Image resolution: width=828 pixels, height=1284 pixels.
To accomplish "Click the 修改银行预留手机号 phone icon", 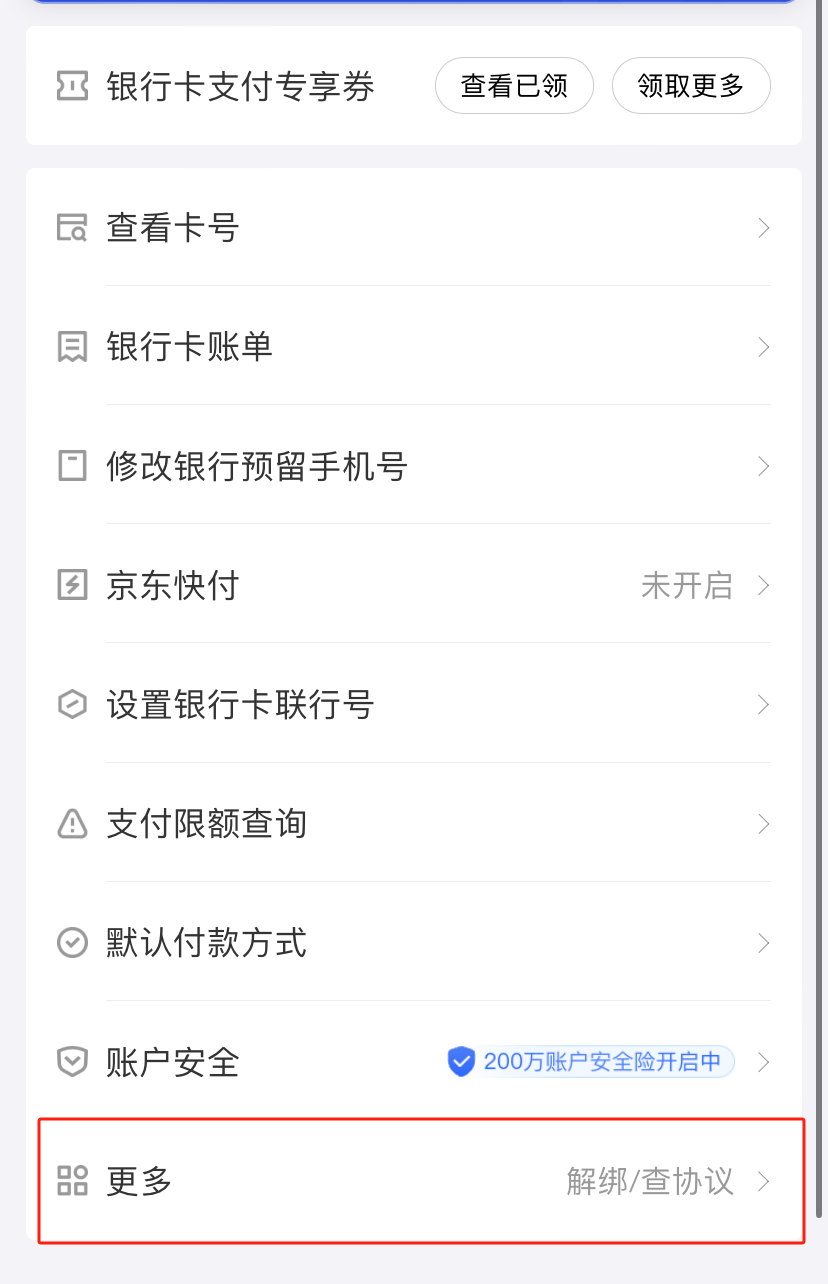I will (71, 465).
